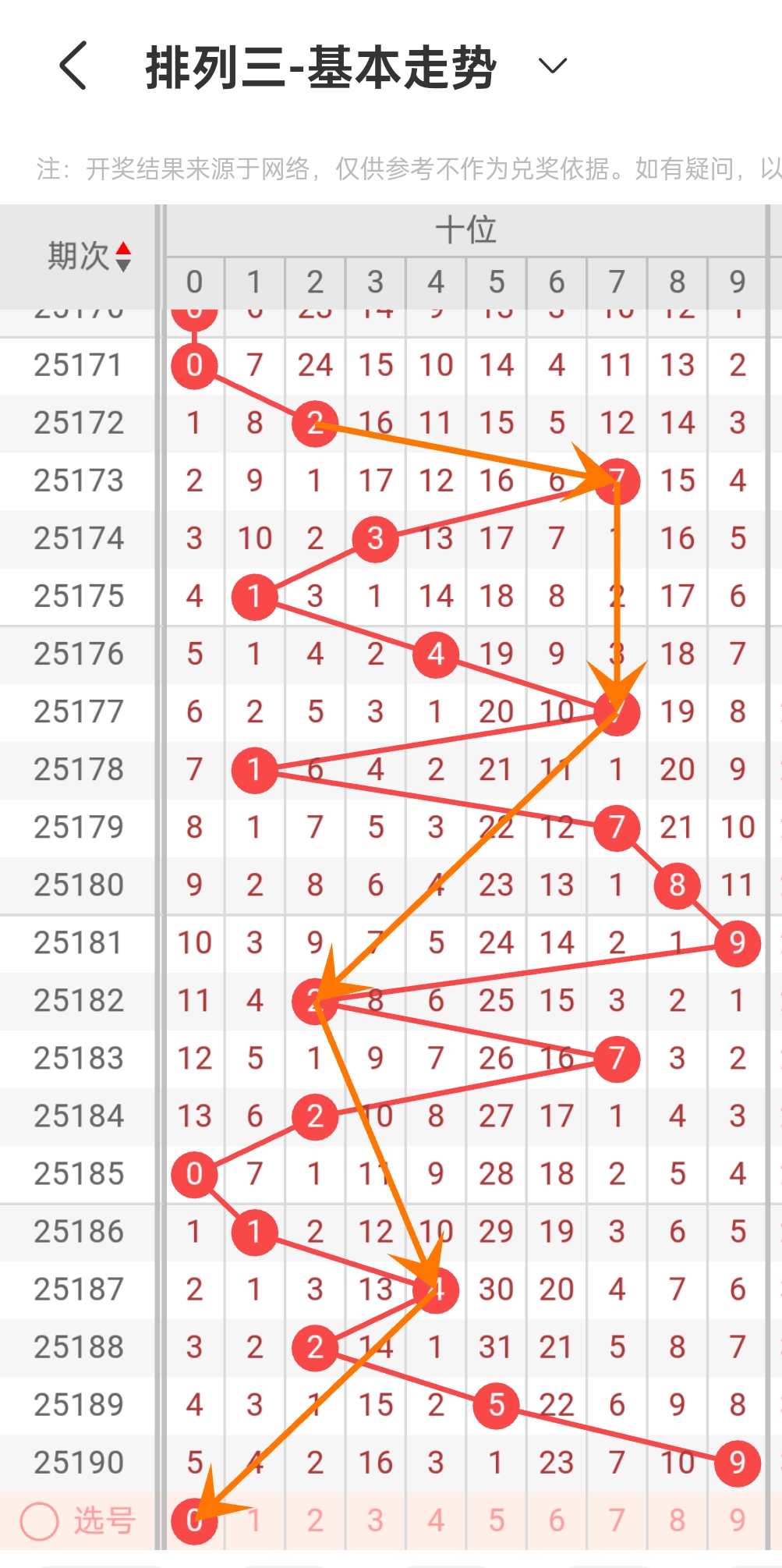
Task: Expand the 排列三-基本走势 chart type dropdown
Action: 553,66
